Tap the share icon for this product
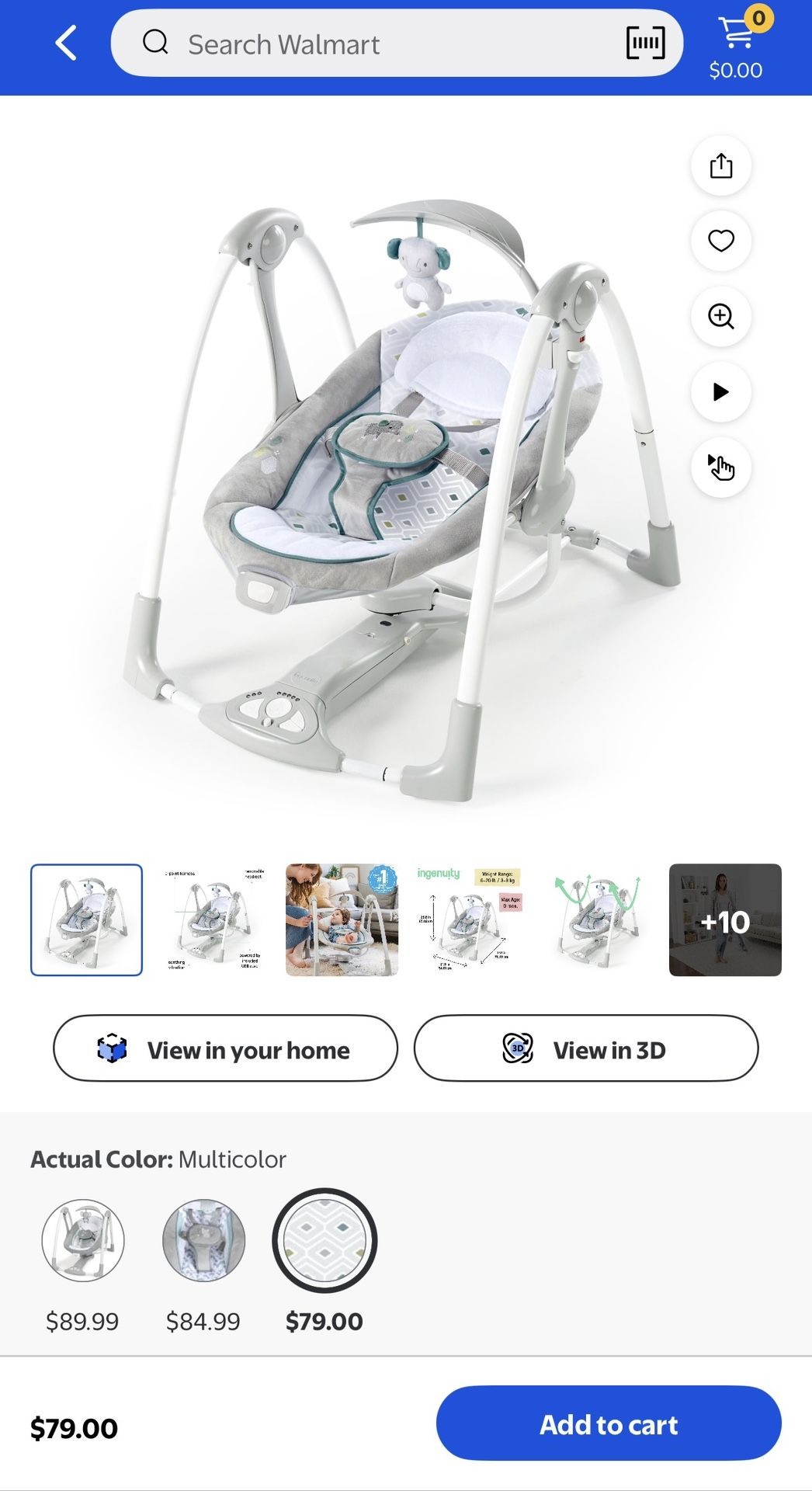 pyautogui.click(x=720, y=165)
